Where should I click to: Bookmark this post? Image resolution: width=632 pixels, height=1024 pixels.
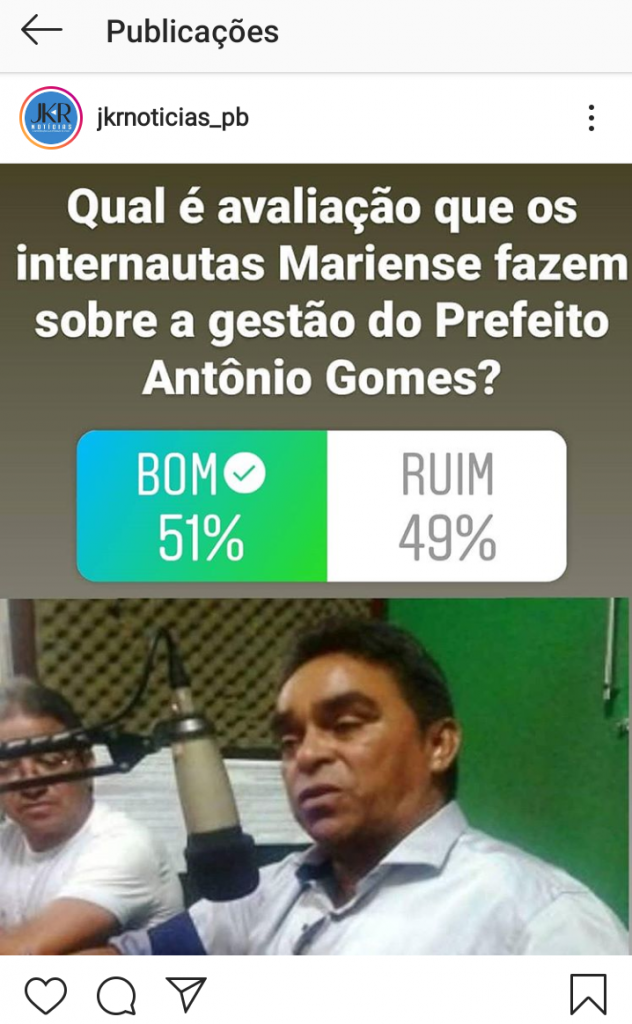pos(588,994)
